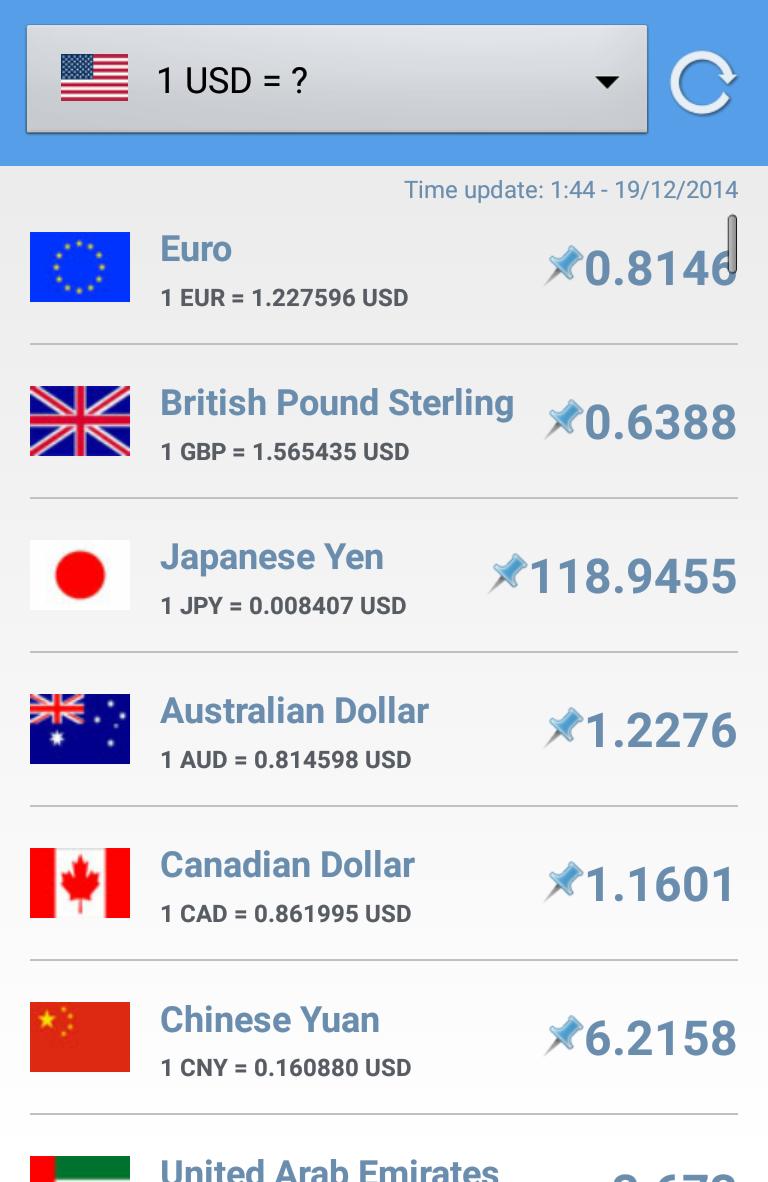This screenshot has width=768, height=1182.
Task: Tap the Australian flag icon
Action: pyautogui.click(x=80, y=729)
